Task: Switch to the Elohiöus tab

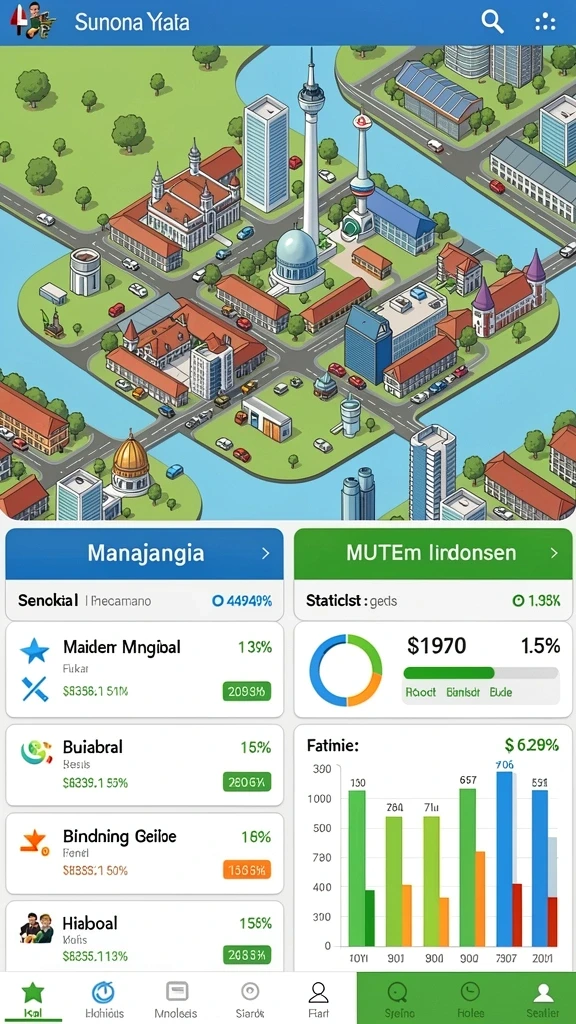Action: click(x=104, y=999)
